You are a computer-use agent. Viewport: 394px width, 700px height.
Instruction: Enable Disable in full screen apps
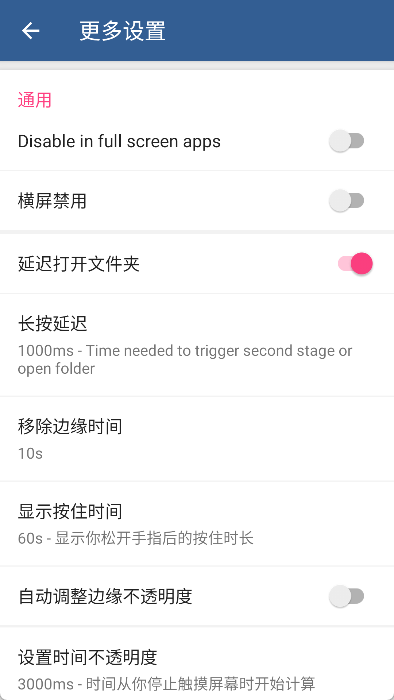[x=347, y=141]
